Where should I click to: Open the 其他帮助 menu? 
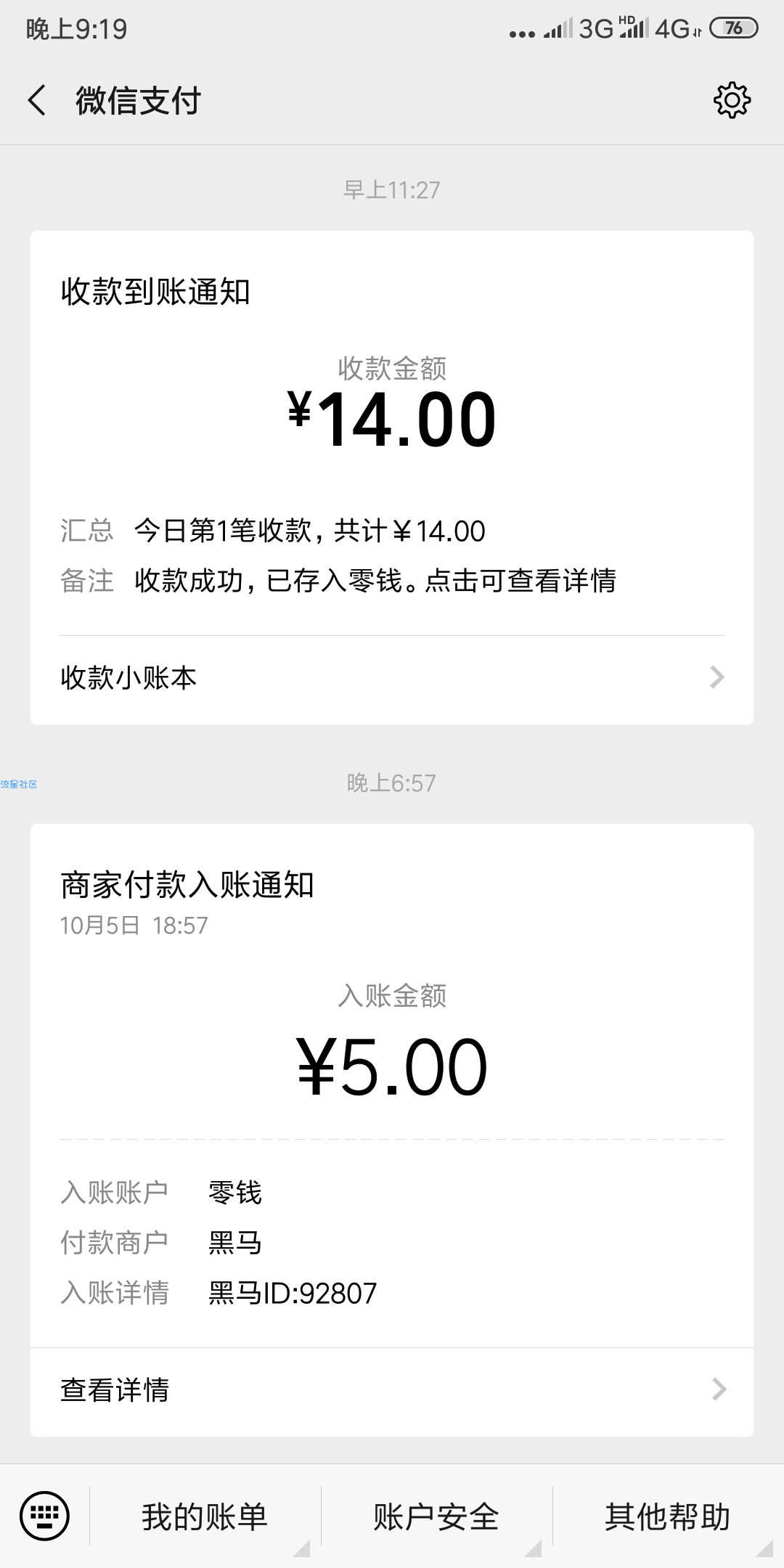click(668, 1517)
